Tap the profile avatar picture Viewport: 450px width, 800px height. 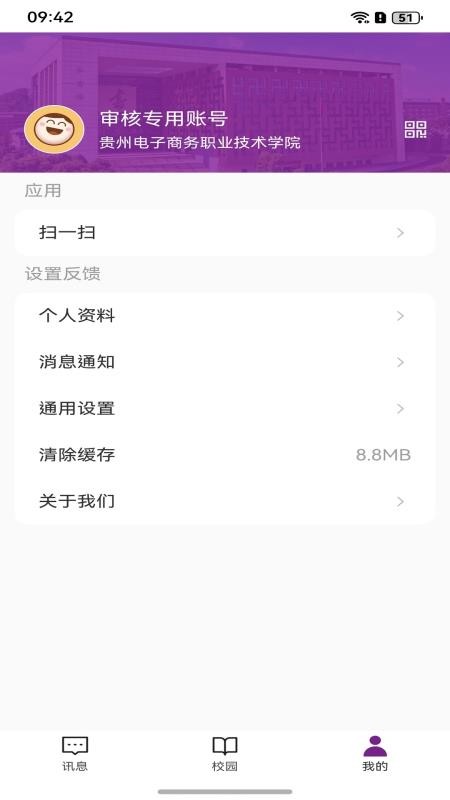coord(54,129)
